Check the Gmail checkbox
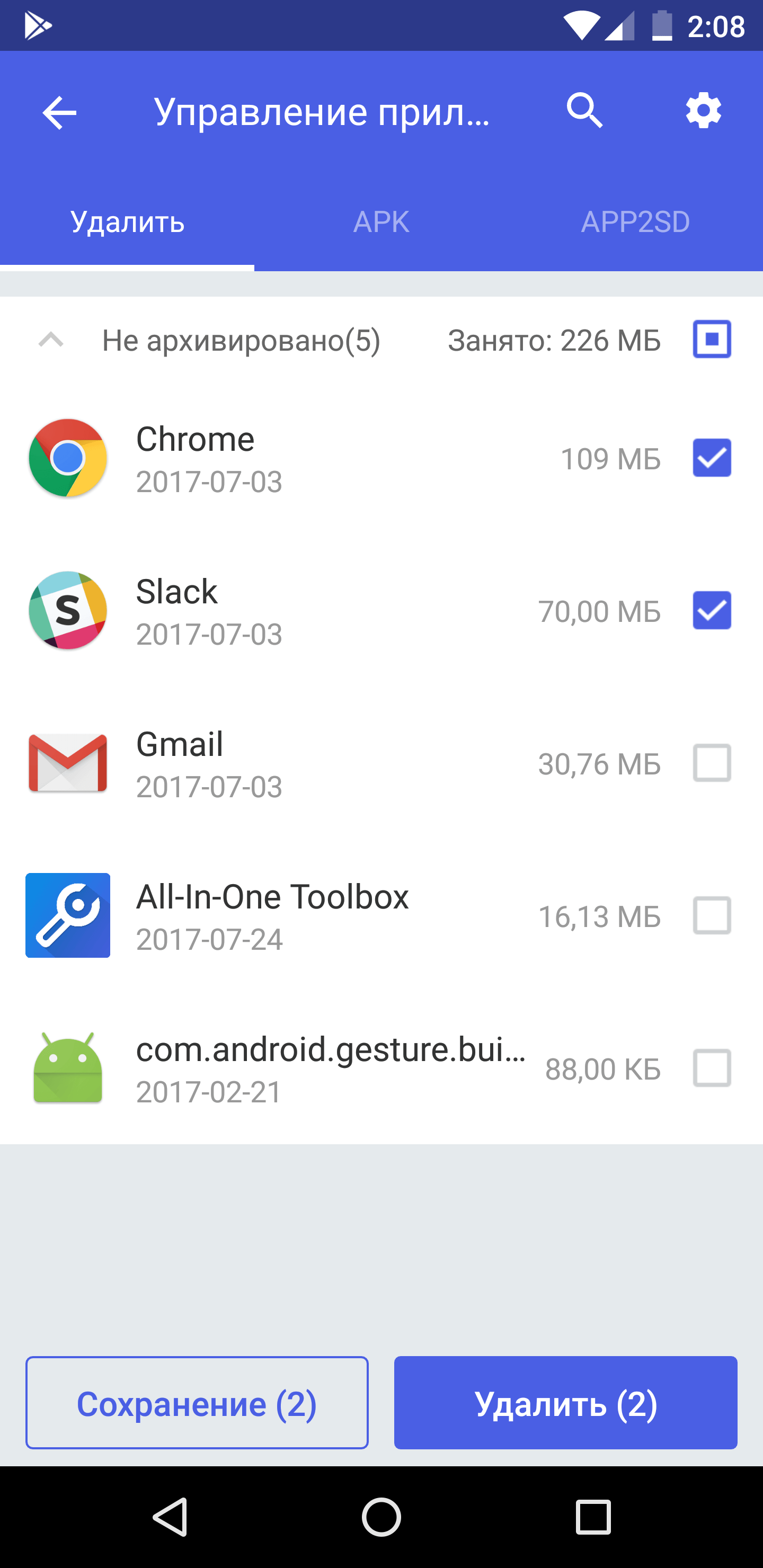Viewport: 763px width, 1568px height. click(711, 763)
